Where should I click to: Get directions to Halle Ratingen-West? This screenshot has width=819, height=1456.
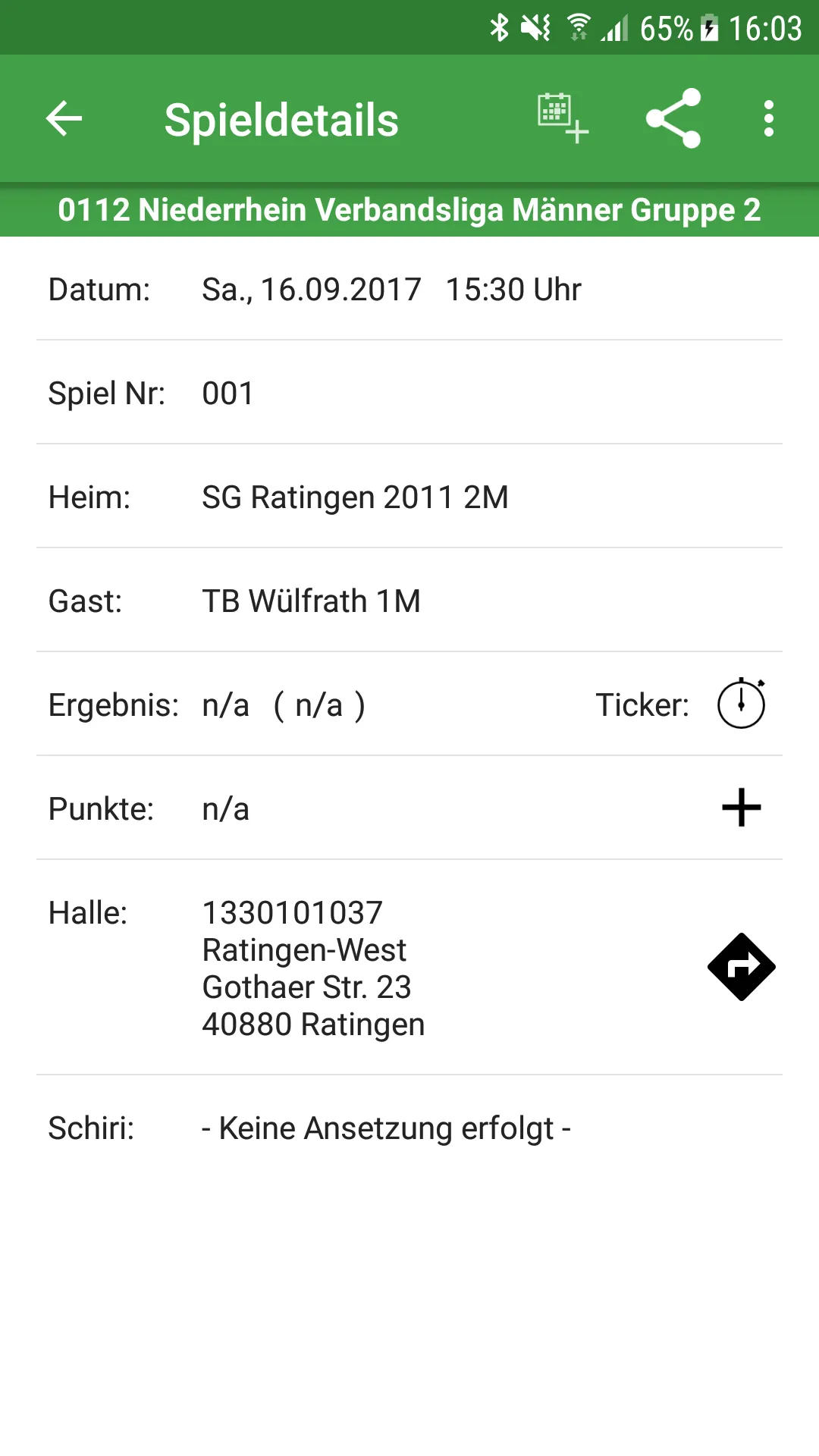point(741,967)
